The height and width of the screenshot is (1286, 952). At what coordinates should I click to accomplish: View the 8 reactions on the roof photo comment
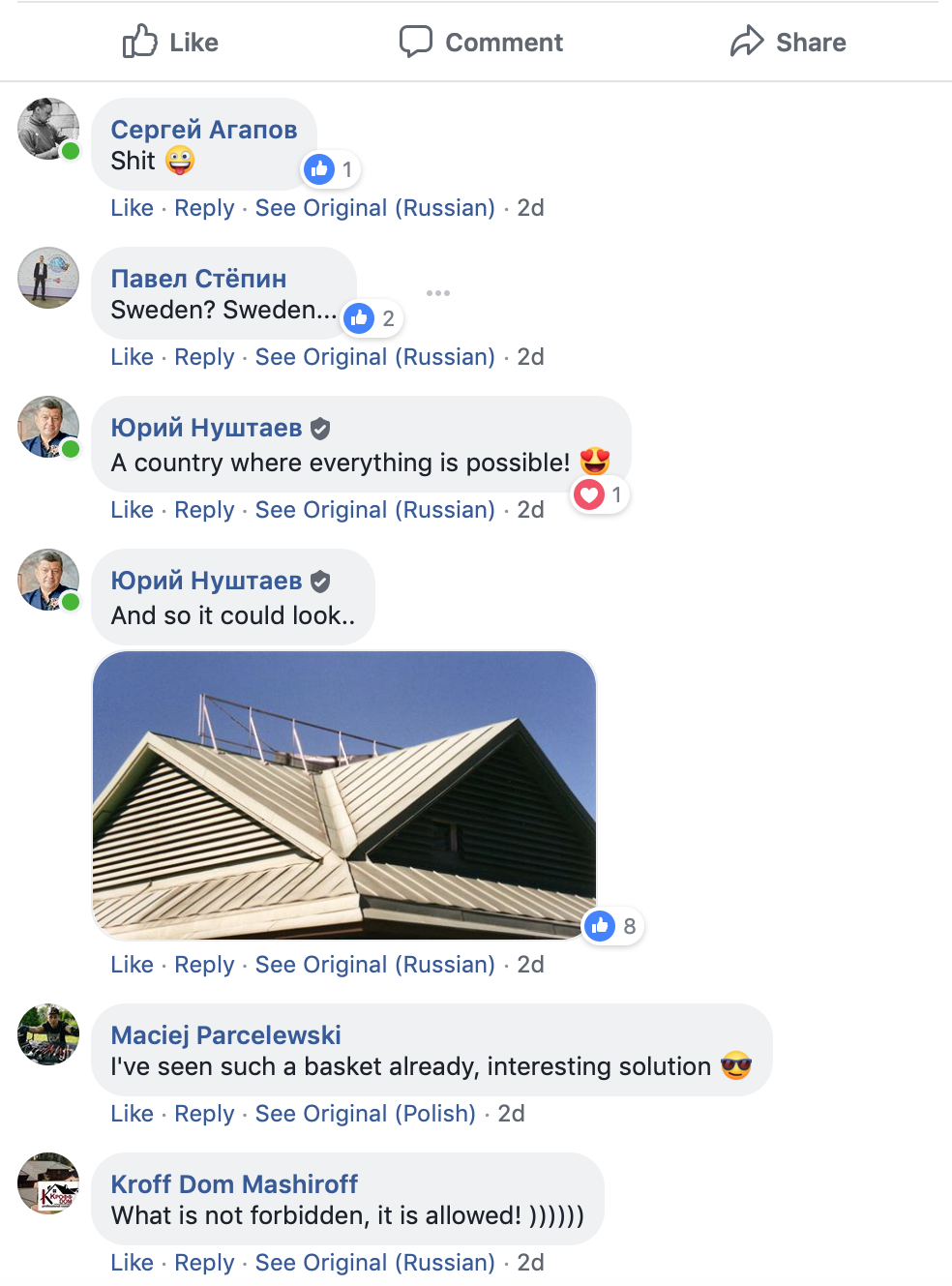[613, 926]
